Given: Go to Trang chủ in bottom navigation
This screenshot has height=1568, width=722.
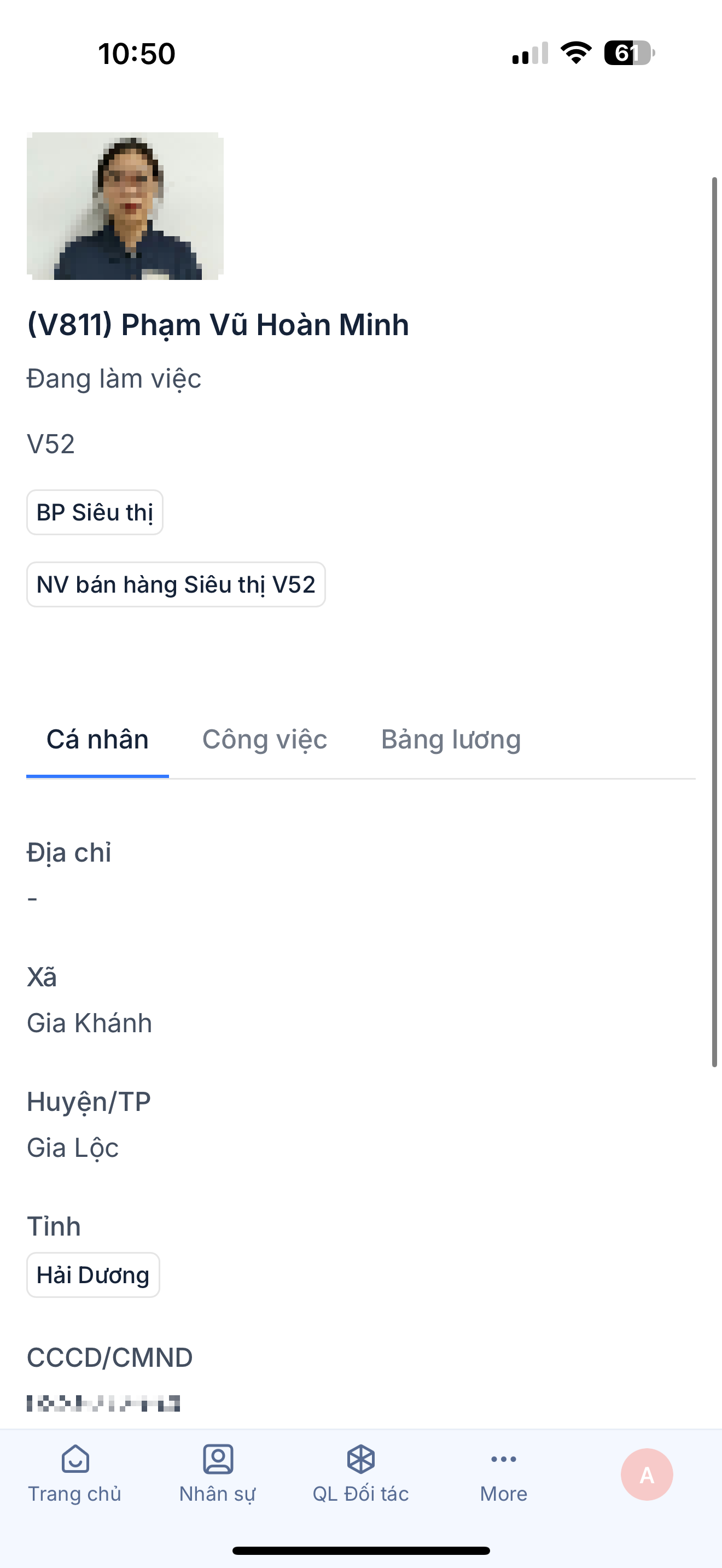Looking at the screenshot, I should pos(75,1473).
